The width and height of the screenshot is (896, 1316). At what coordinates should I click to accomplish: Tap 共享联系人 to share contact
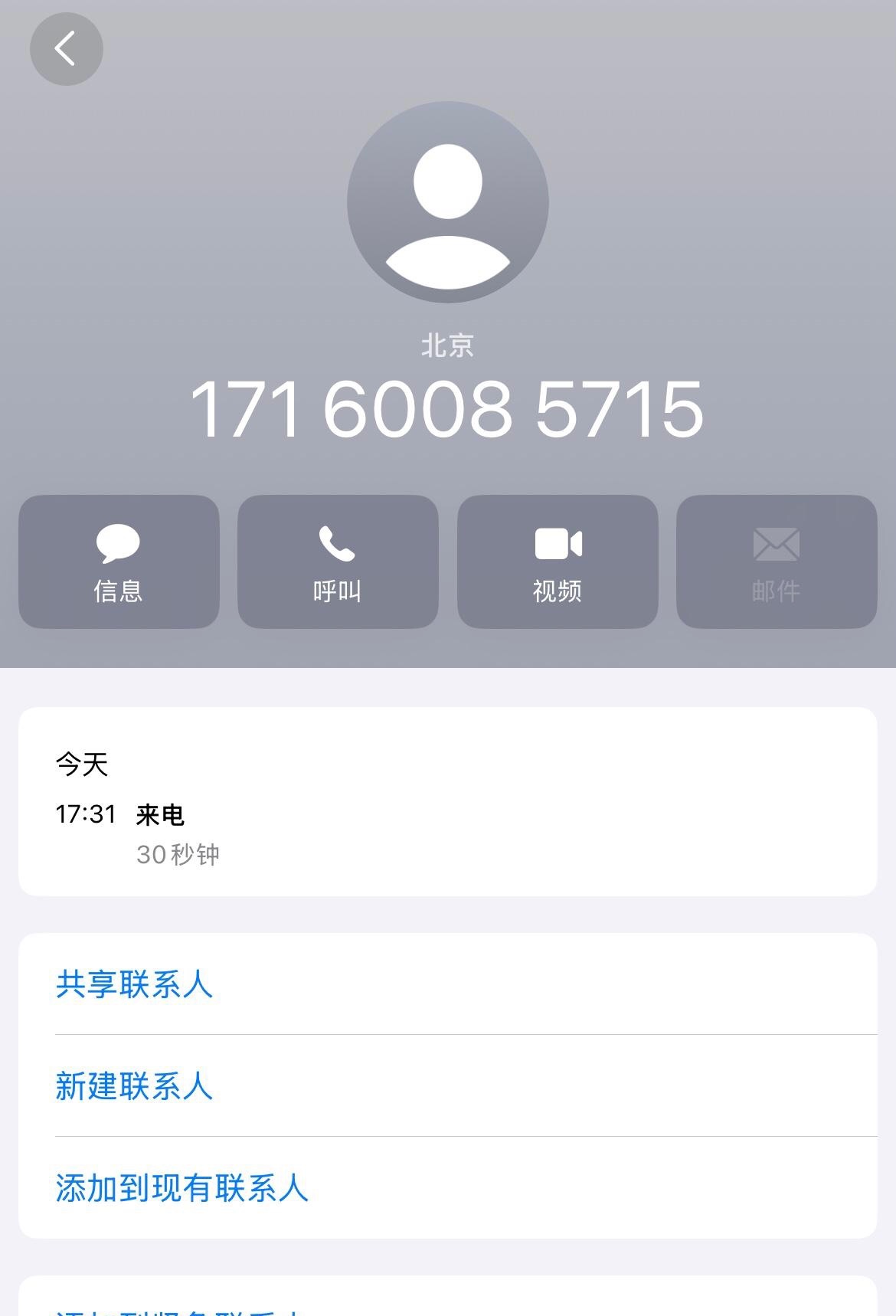click(x=135, y=984)
